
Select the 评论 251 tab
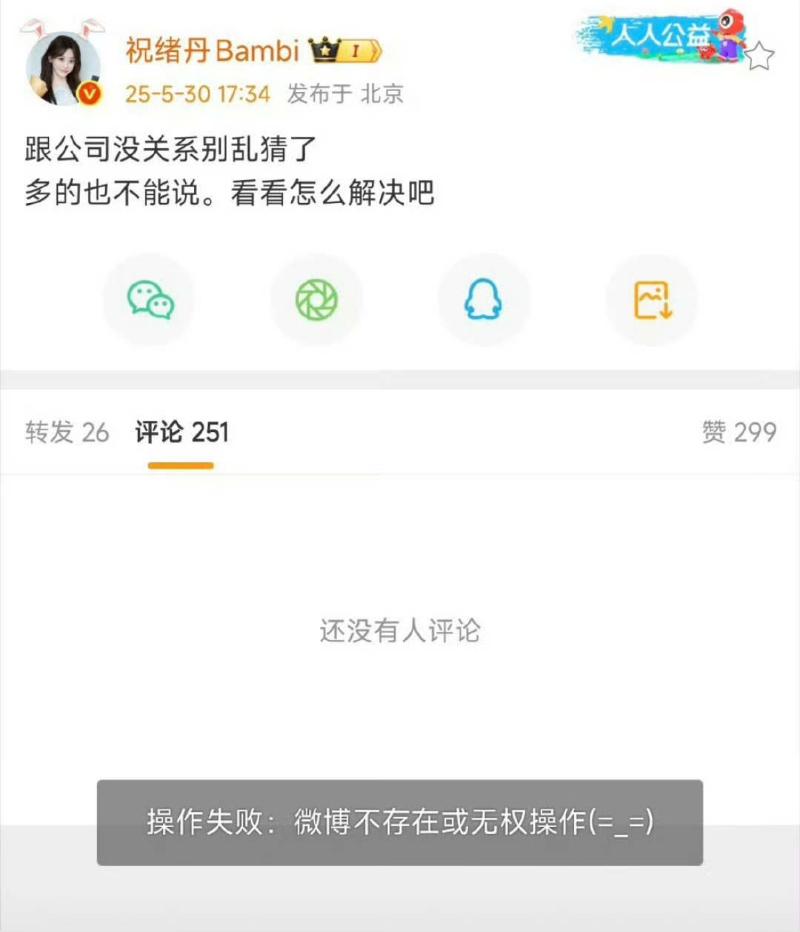(x=182, y=432)
